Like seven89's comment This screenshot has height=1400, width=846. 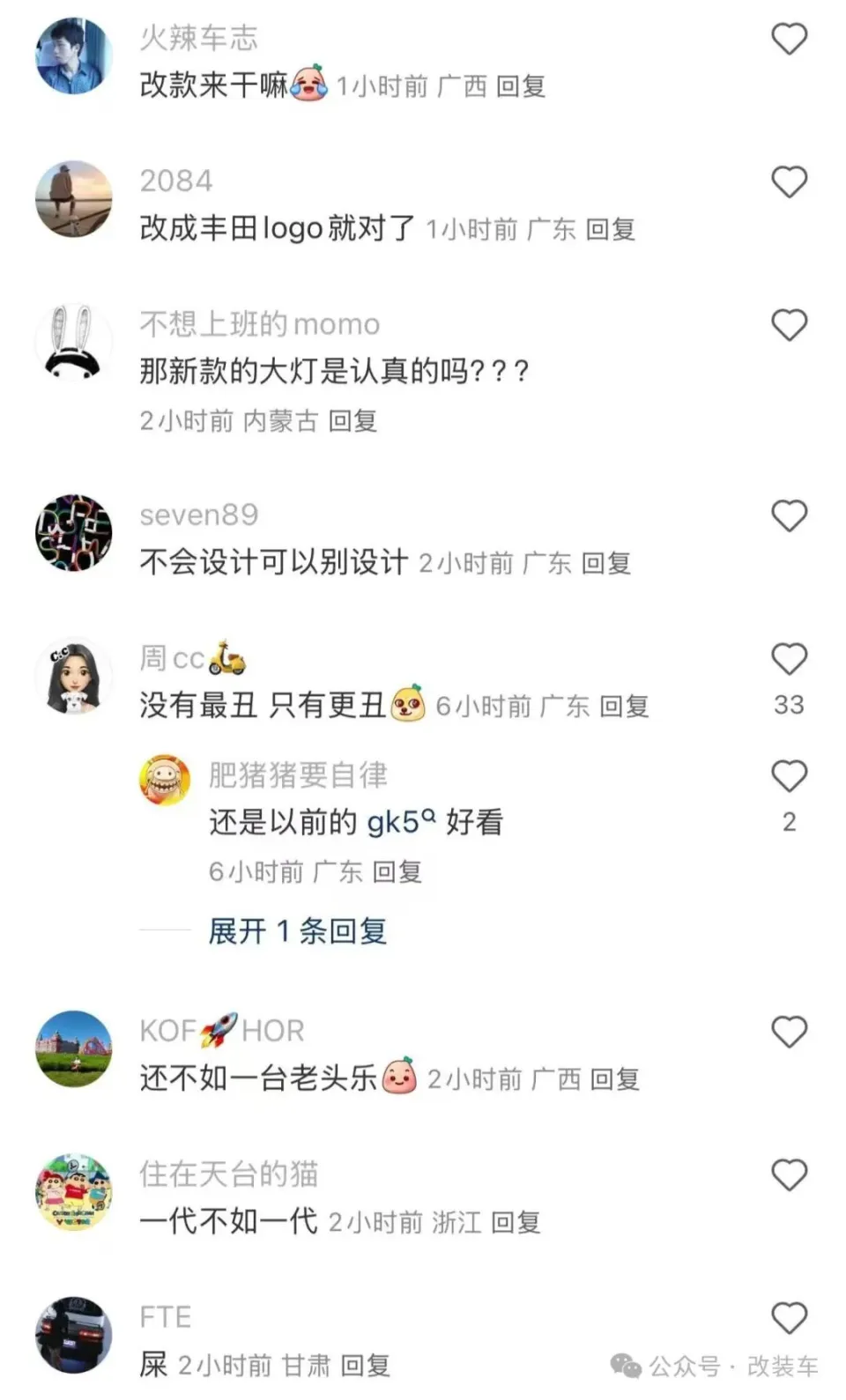coord(789,515)
